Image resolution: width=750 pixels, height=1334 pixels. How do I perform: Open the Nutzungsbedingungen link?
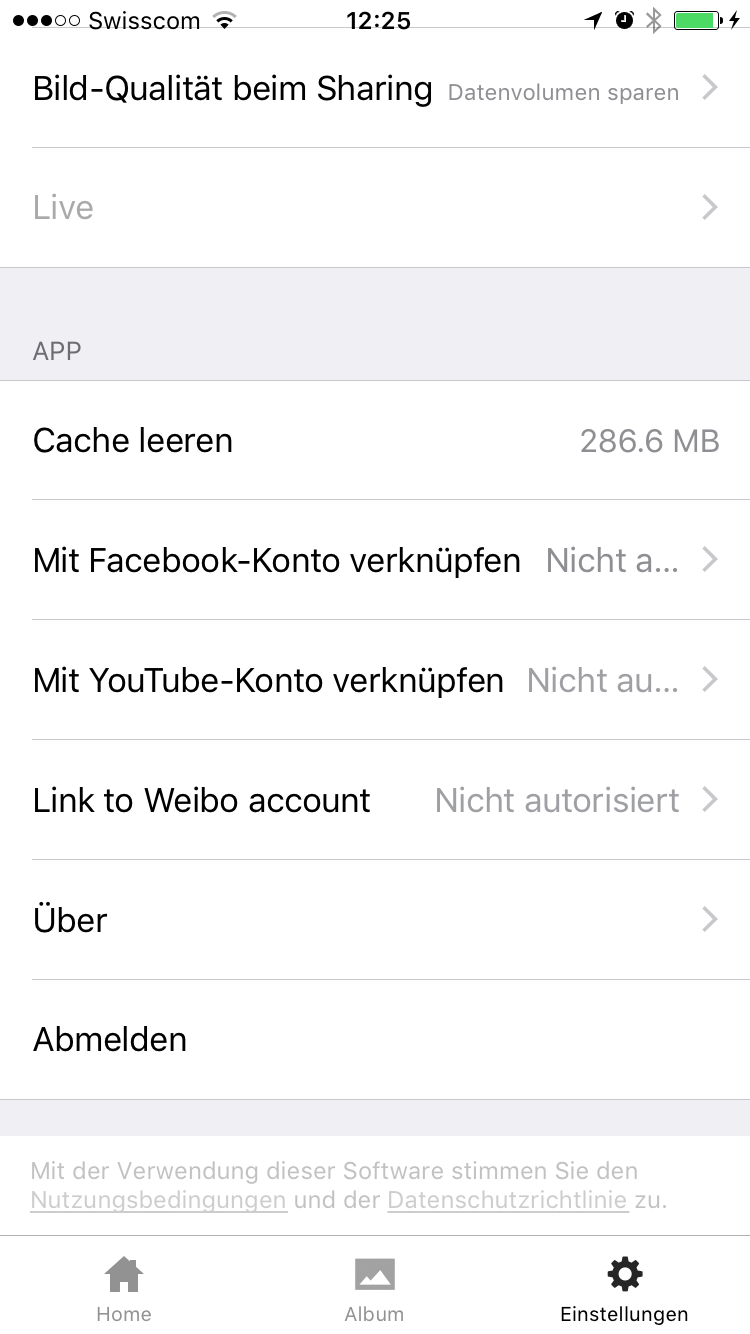[158, 1200]
